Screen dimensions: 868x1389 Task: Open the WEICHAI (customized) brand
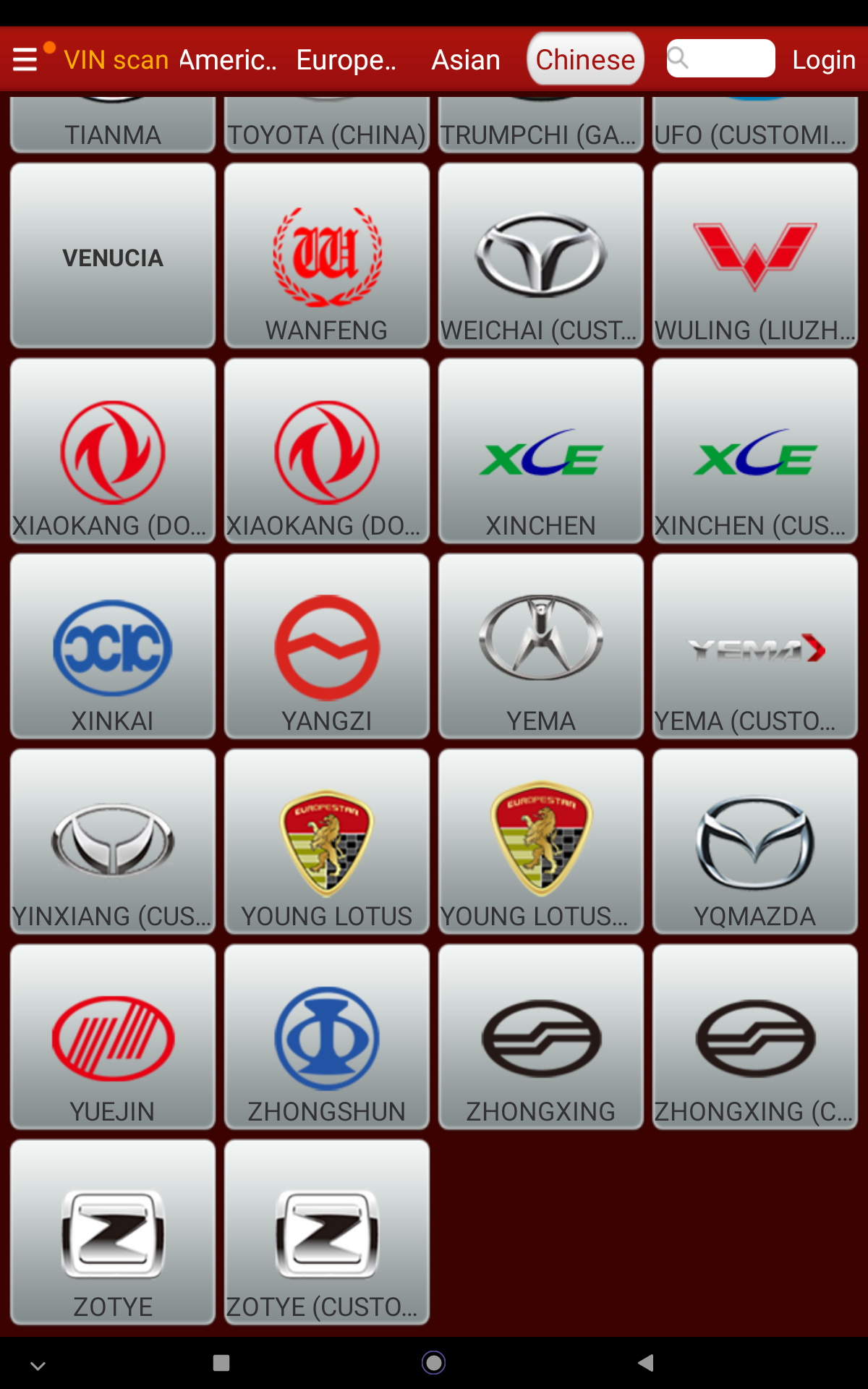[540, 255]
